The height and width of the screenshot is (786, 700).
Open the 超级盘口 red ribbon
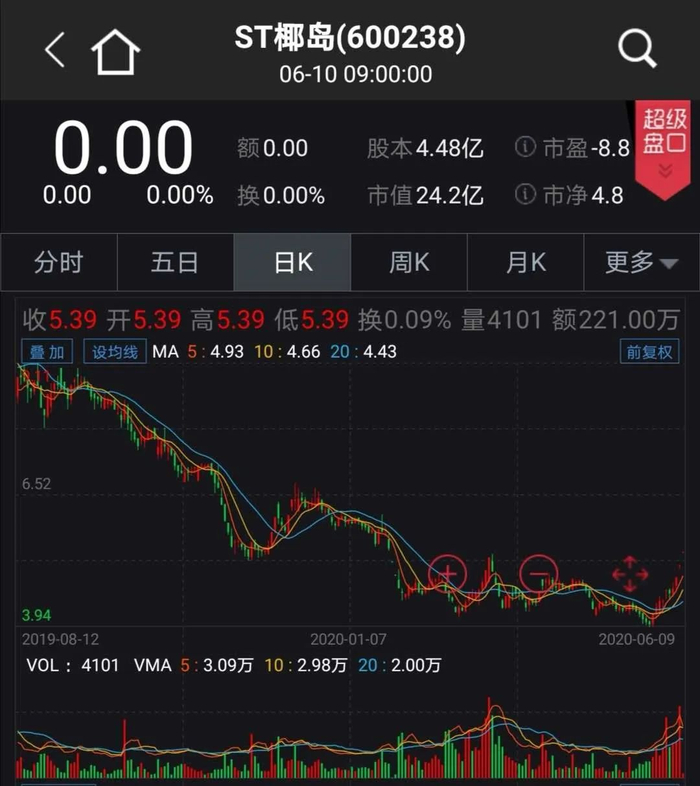[x=664, y=148]
